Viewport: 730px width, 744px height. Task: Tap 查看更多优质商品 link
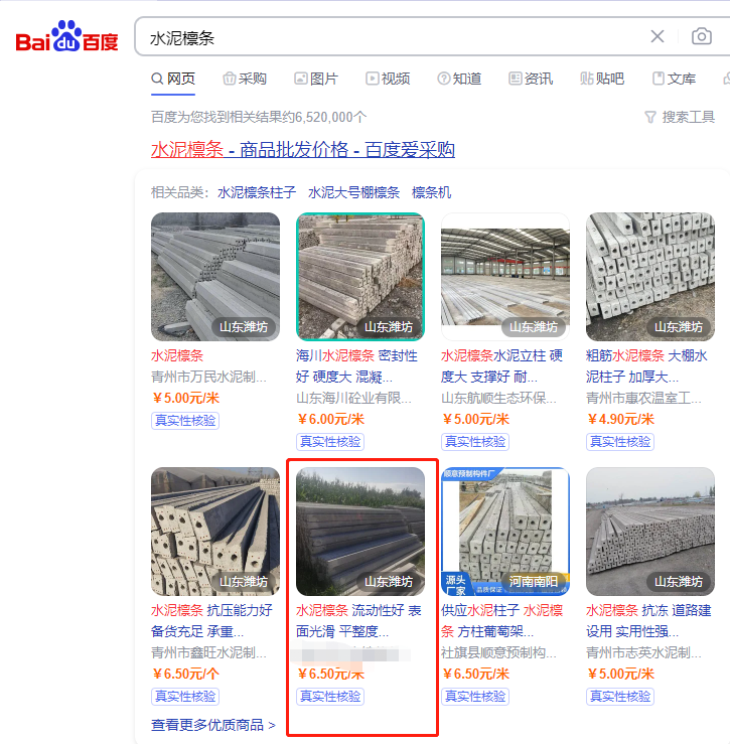[x=213, y=725]
